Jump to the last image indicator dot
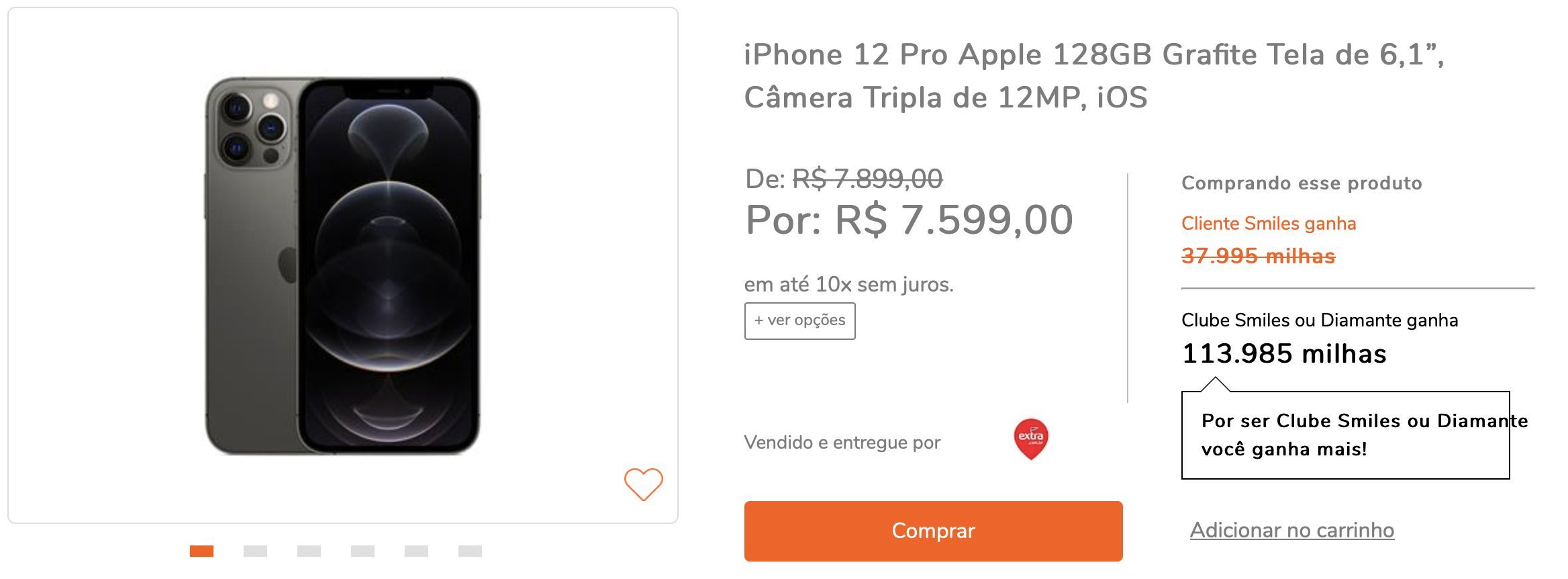Screen dimensions: 1568x579 [x=470, y=551]
